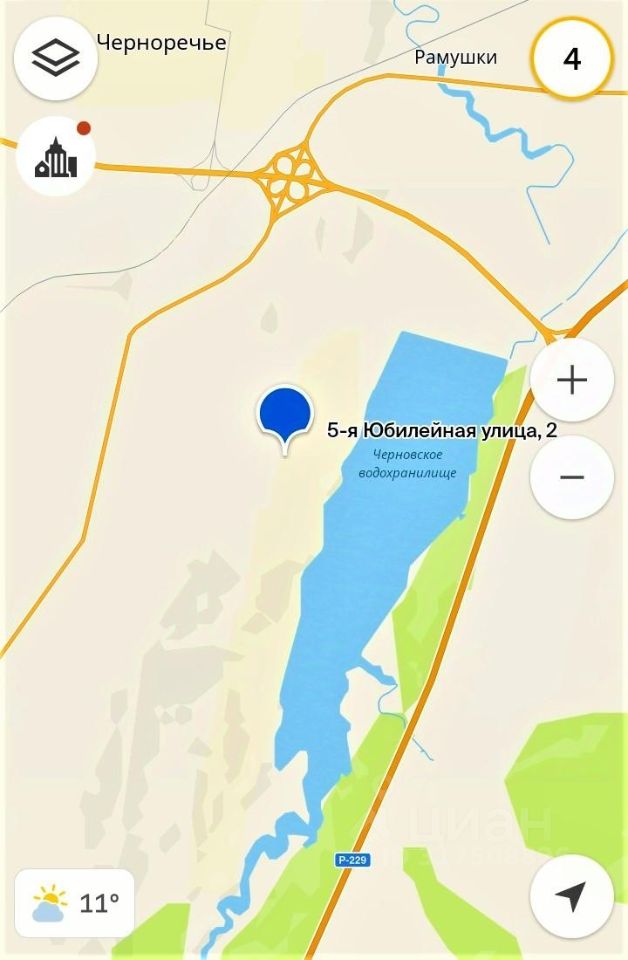This screenshot has height=960, width=628.
Task: Zoom in with the plus button
Action: coord(571,380)
